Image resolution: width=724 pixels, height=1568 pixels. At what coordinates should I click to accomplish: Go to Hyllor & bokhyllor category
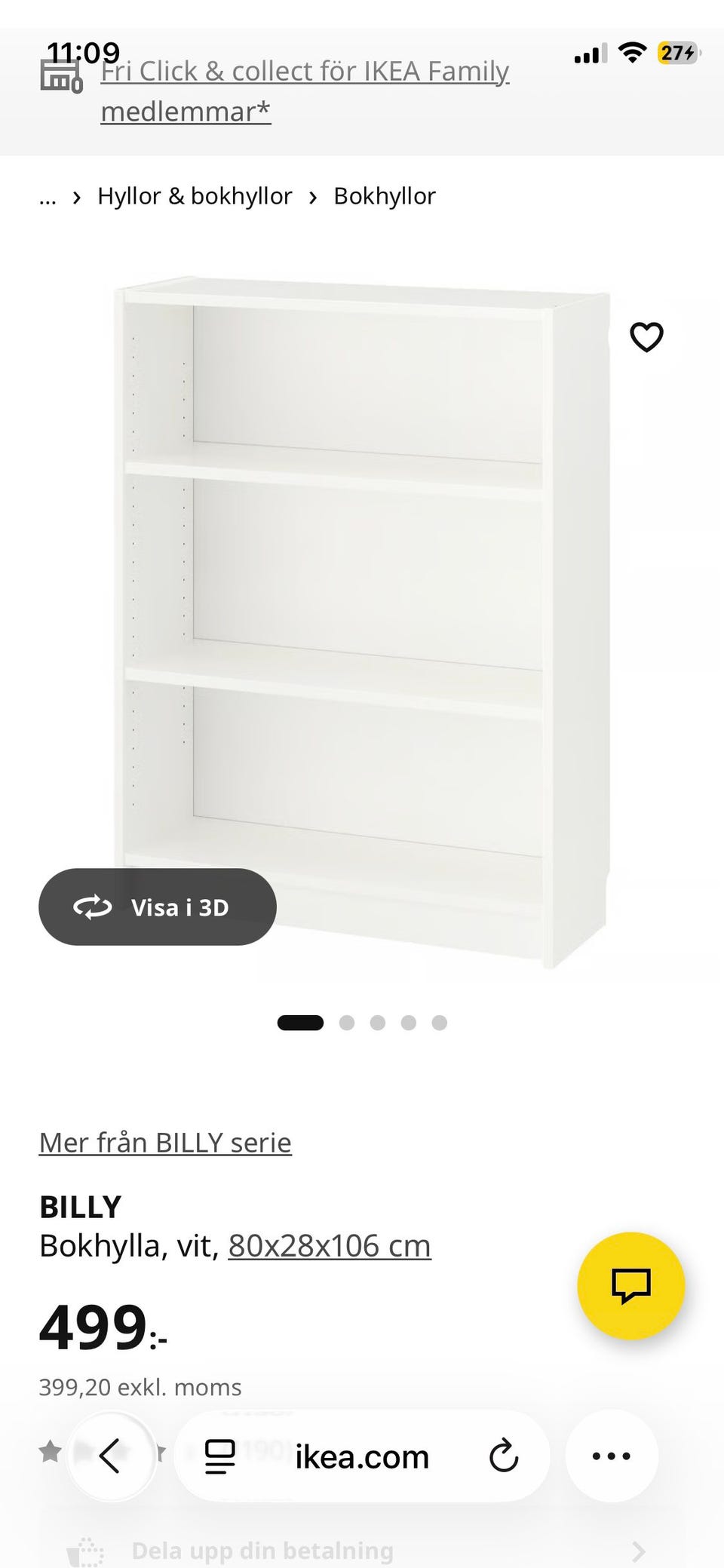click(x=195, y=197)
